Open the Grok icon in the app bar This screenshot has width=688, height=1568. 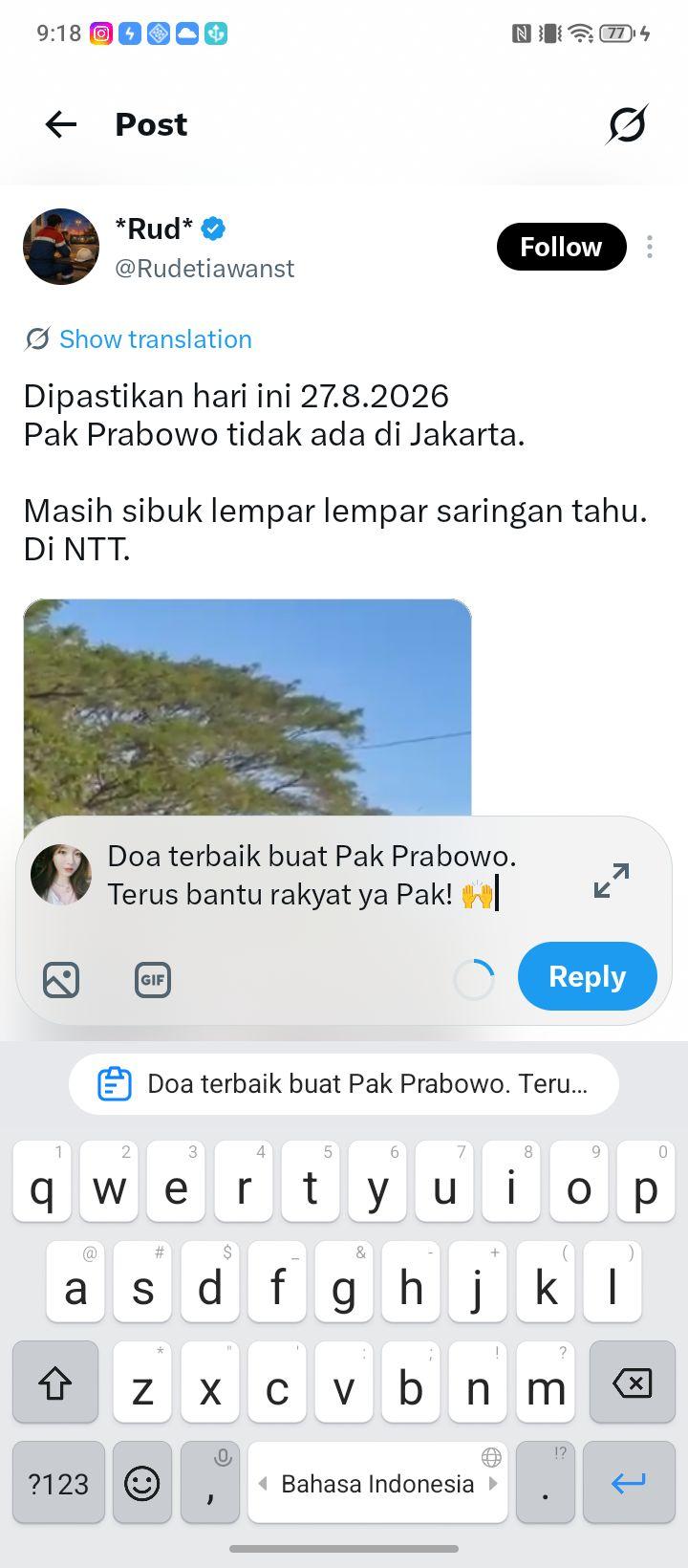(627, 124)
